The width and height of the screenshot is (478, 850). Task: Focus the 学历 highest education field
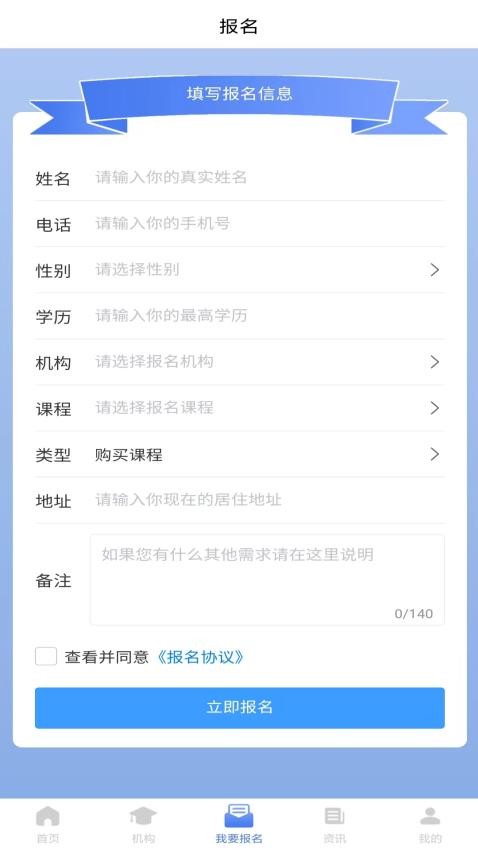pyautogui.click(x=269, y=315)
